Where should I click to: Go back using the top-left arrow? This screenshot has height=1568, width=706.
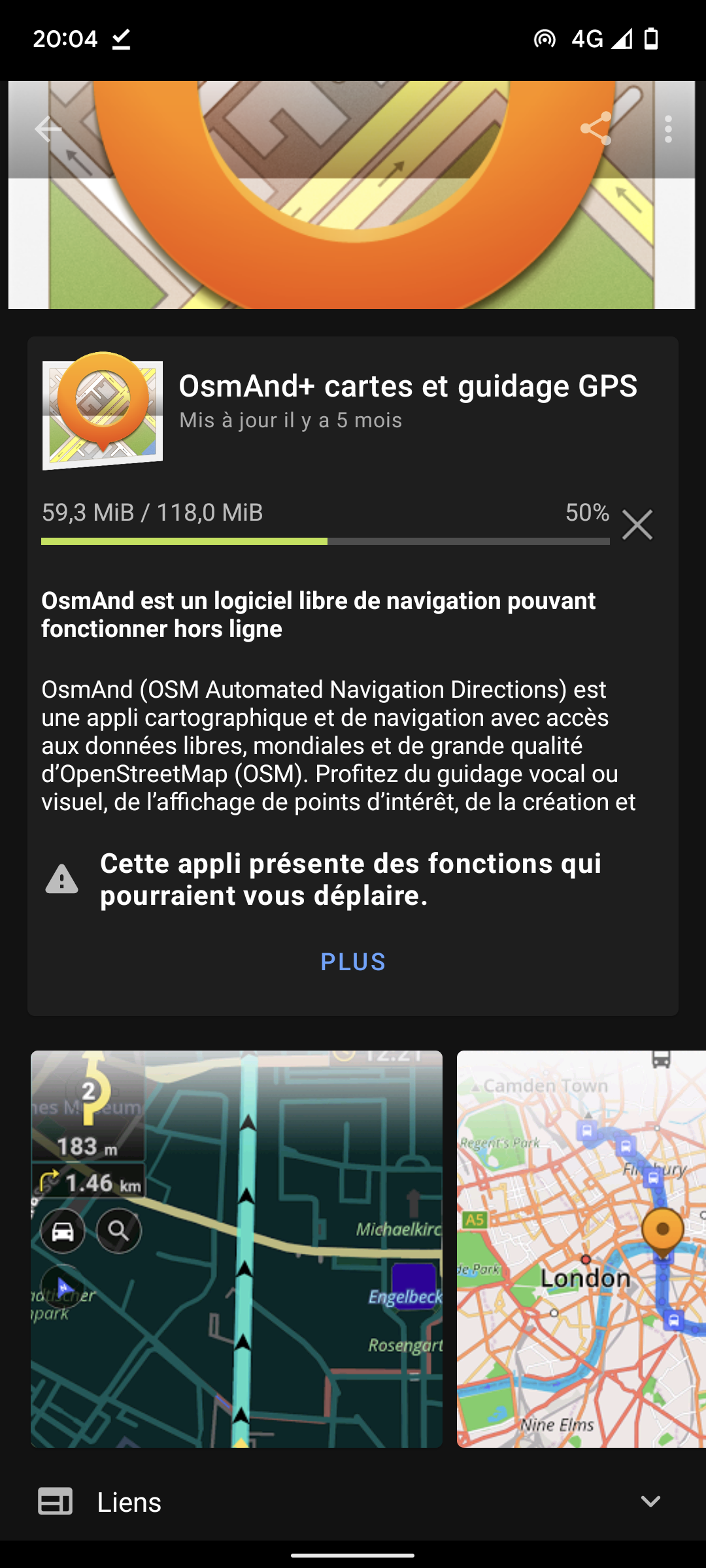[x=48, y=129]
